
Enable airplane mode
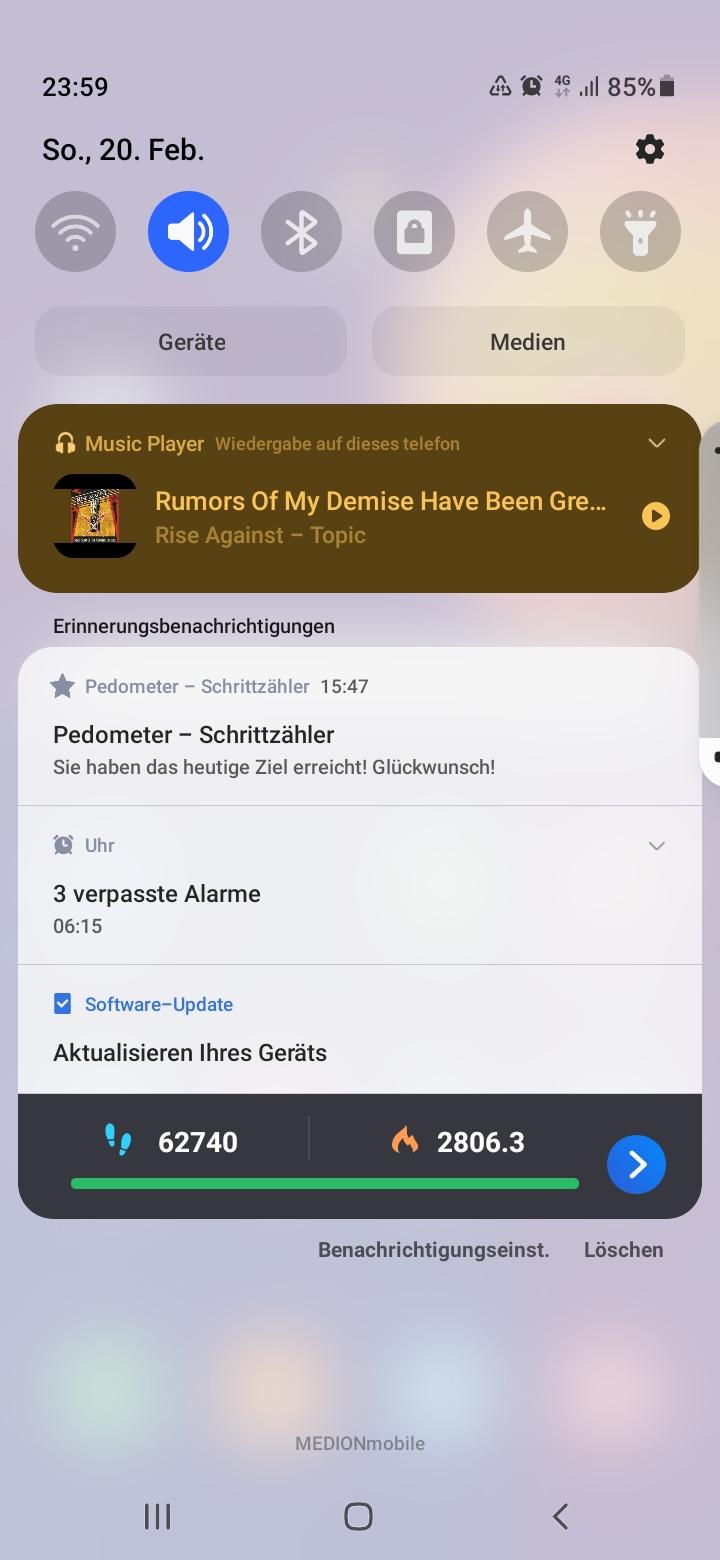(x=527, y=232)
